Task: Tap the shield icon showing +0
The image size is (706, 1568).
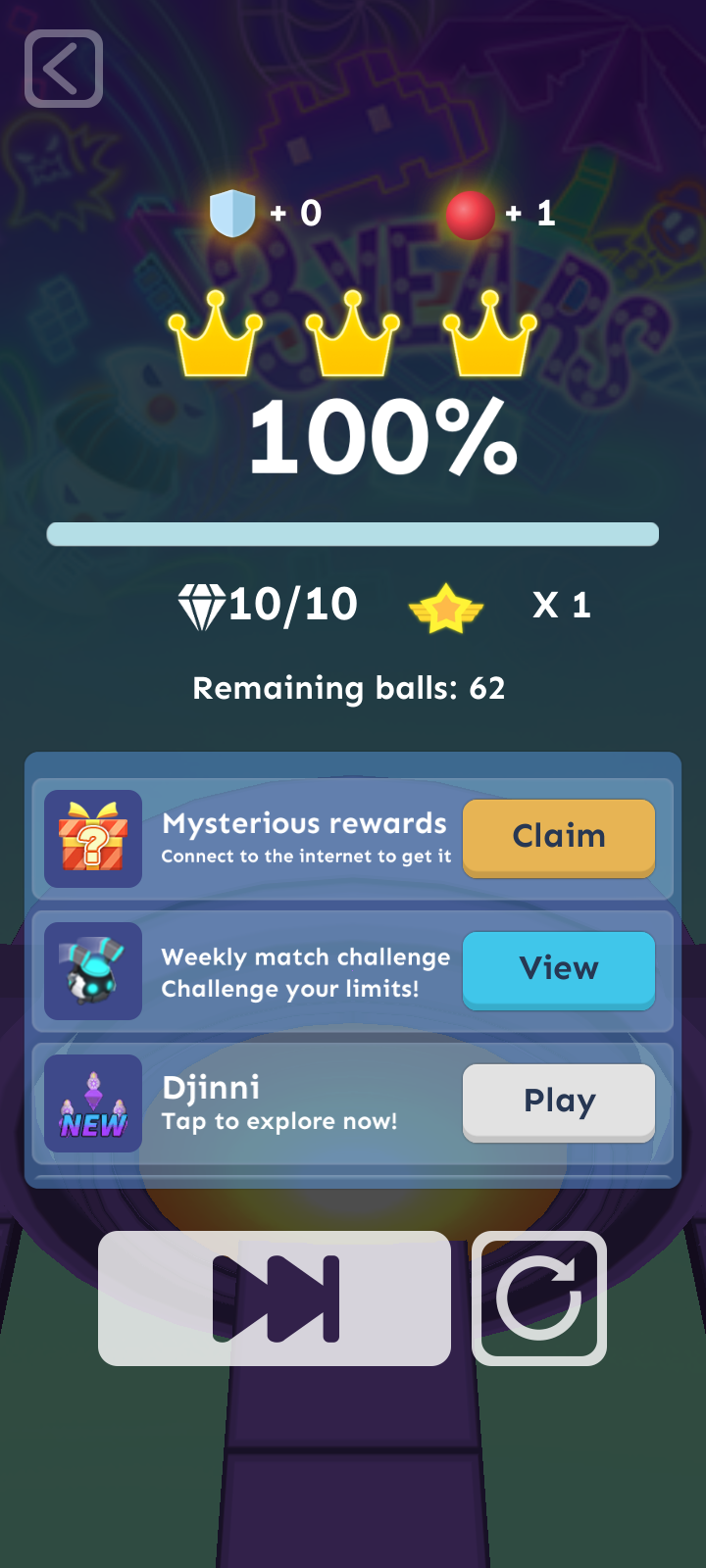Action: point(232,211)
